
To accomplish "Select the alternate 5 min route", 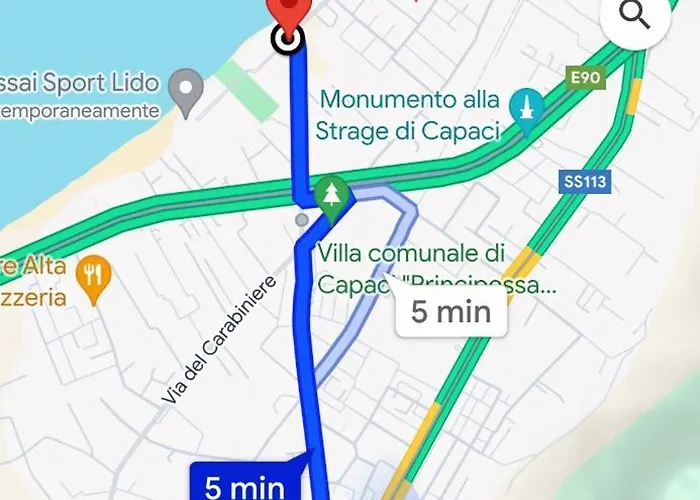I will [x=451, y=312].
